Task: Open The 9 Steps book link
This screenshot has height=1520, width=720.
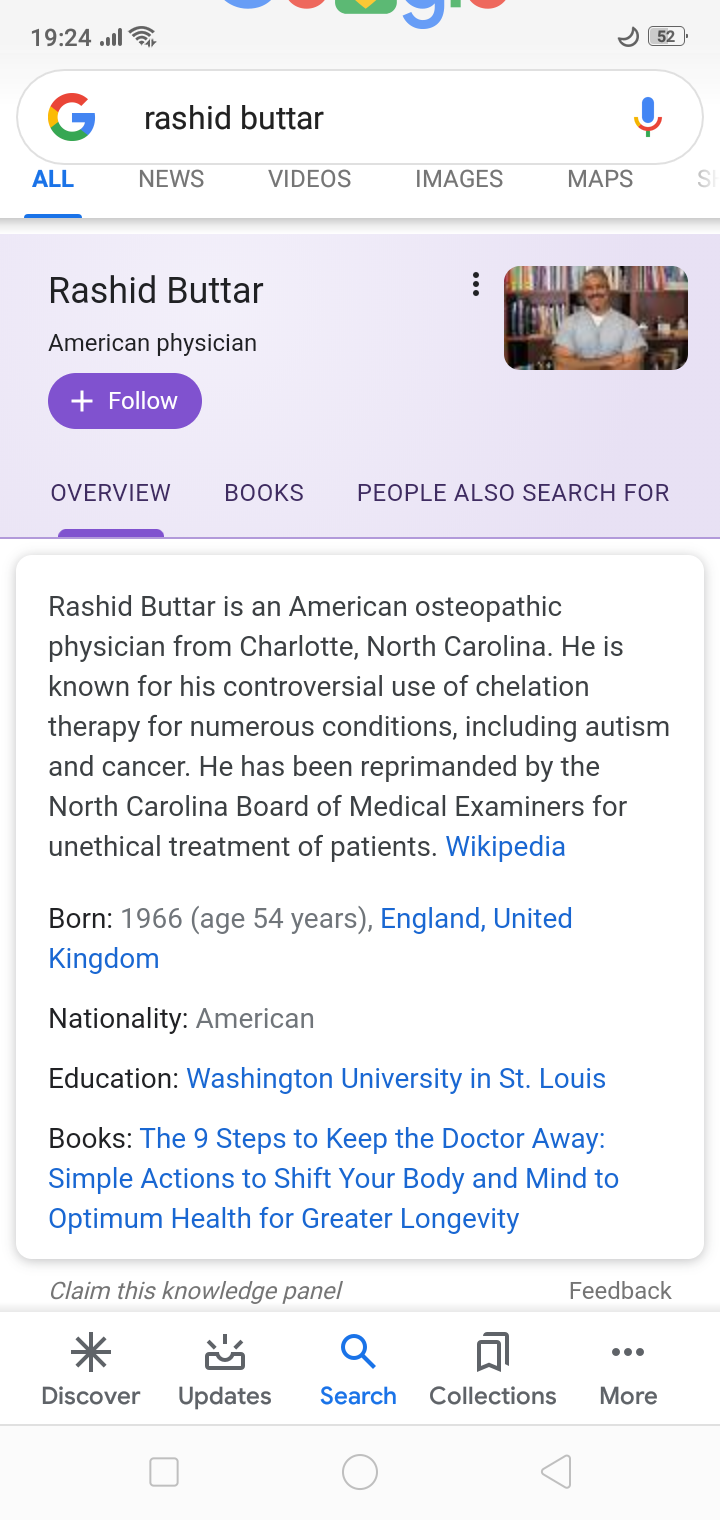Action: coord(333,1179)
